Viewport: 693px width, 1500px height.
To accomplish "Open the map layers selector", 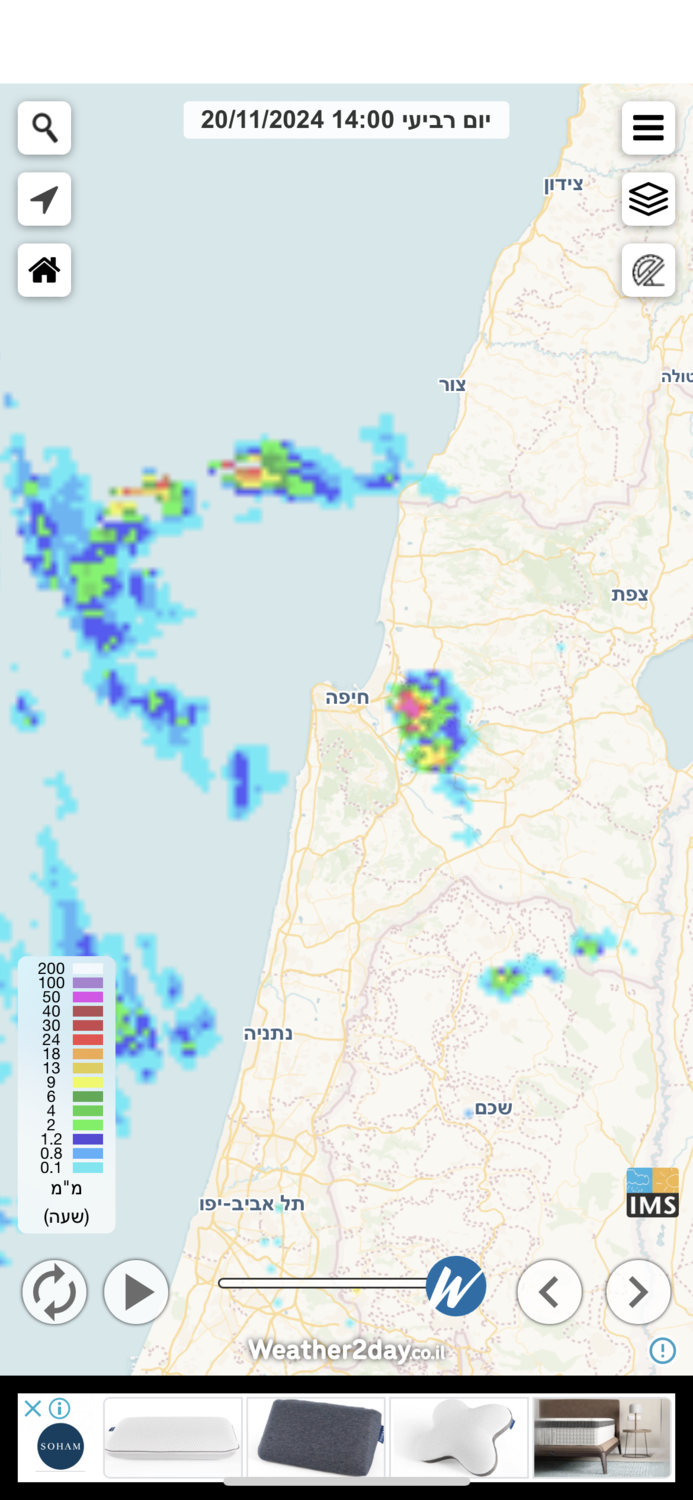I will [648, 199].
